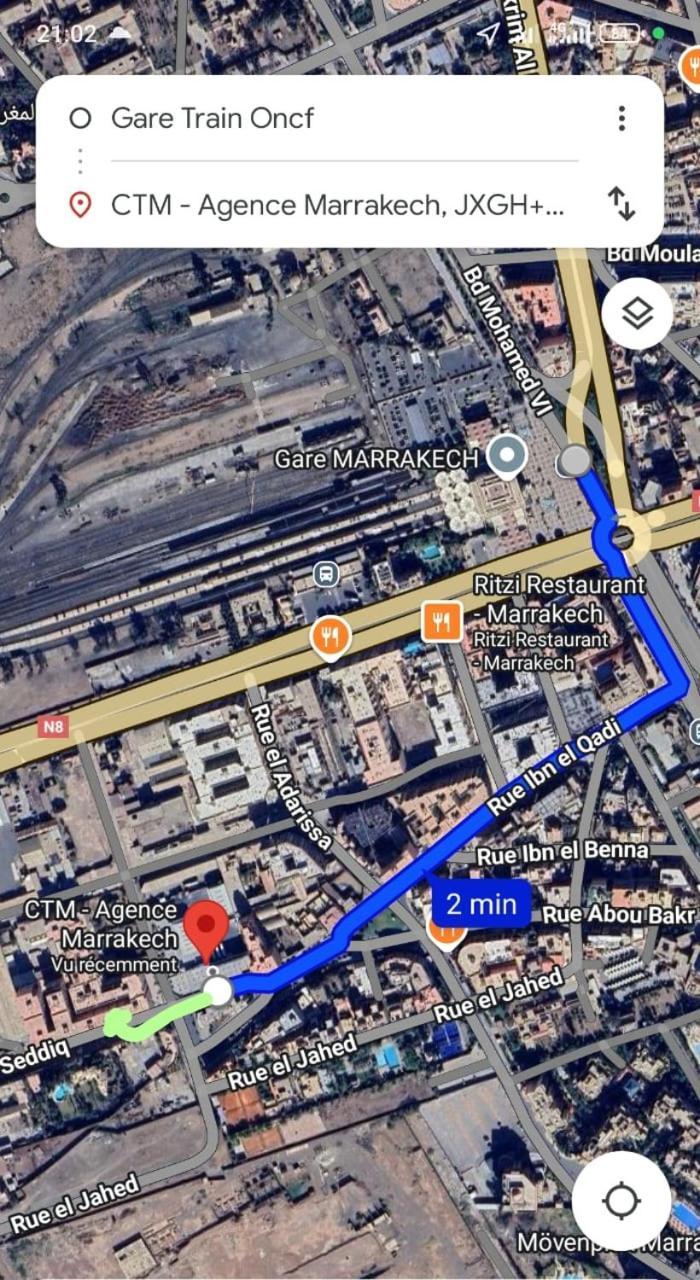700x1280 pixels.
Task: Select the transit stop icon near tracks
Action: click(x=325, y=574)
